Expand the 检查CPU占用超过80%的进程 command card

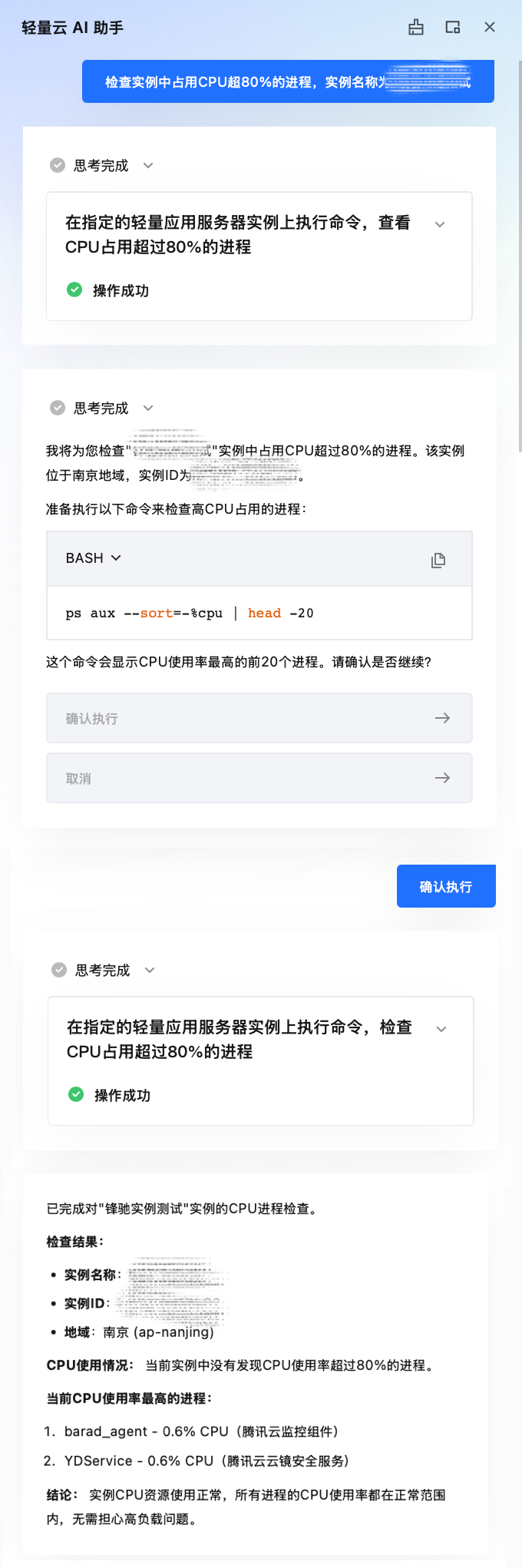coord(441,1030)
